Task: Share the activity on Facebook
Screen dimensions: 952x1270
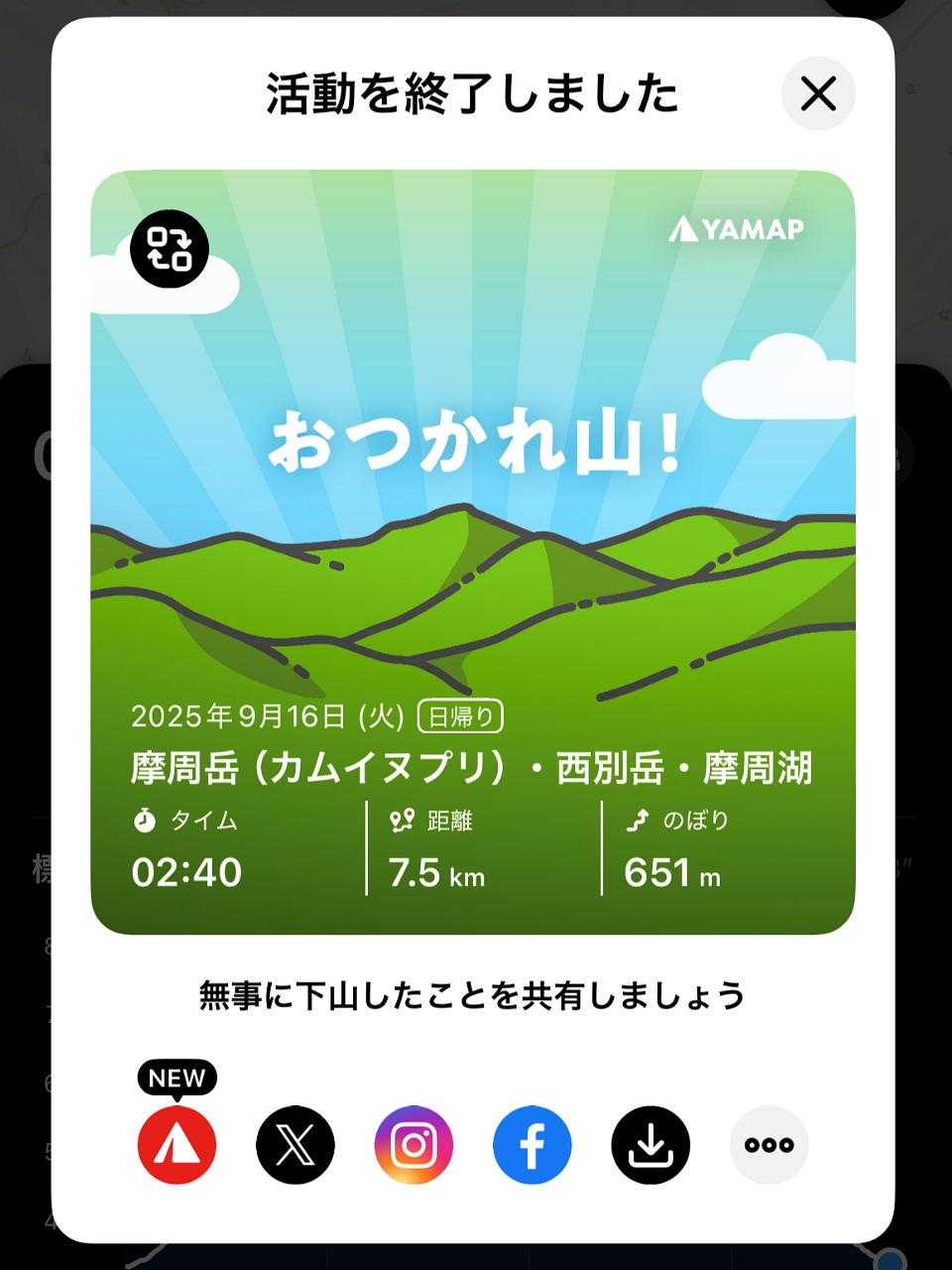Action: [533, 1145]
